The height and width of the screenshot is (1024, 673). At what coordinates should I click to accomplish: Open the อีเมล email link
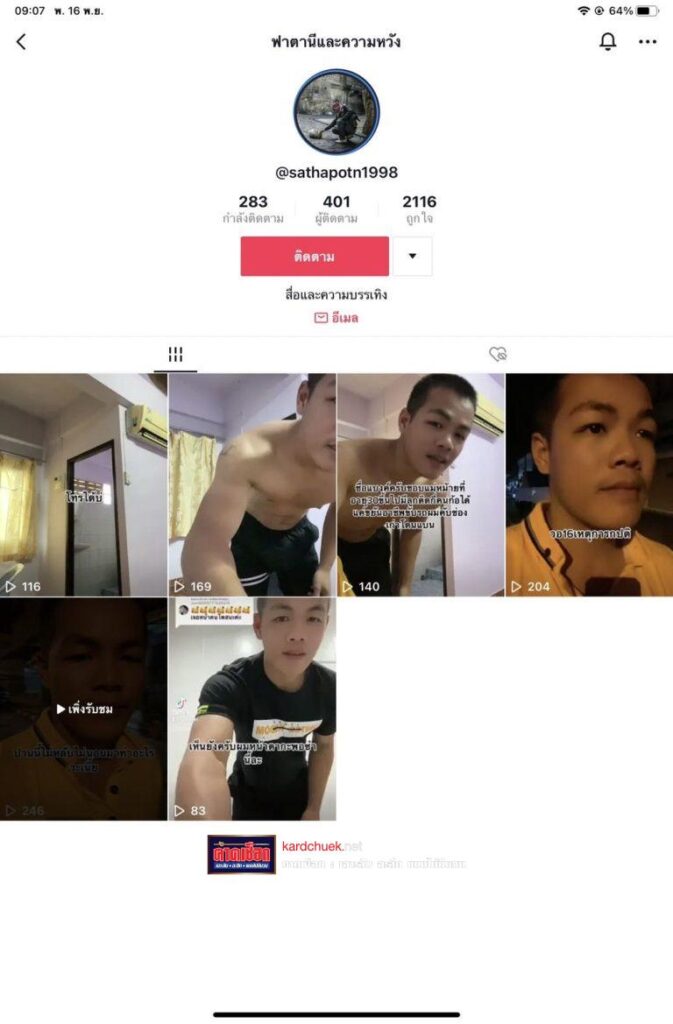click(x=336, y=318)
